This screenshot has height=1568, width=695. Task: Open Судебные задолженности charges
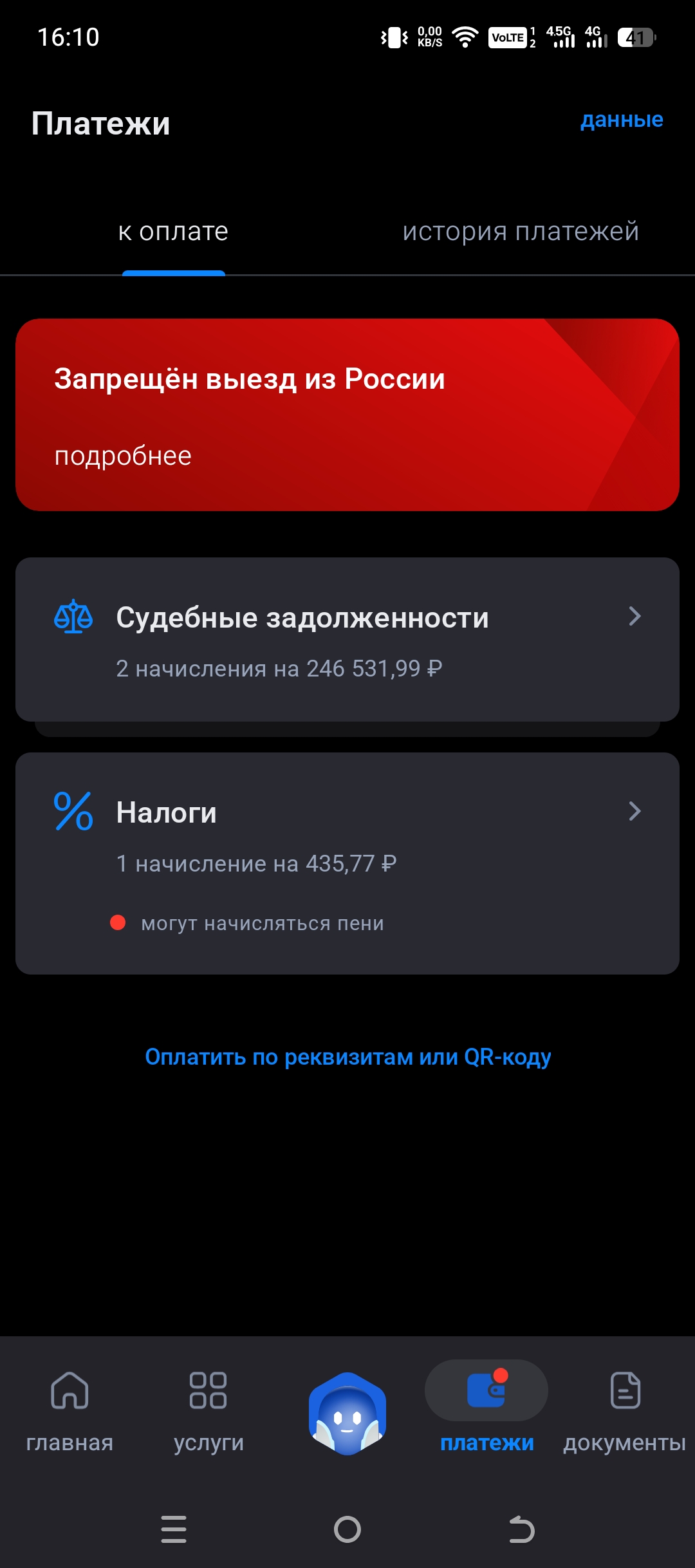pyautogui.click(x=347, y=639)
